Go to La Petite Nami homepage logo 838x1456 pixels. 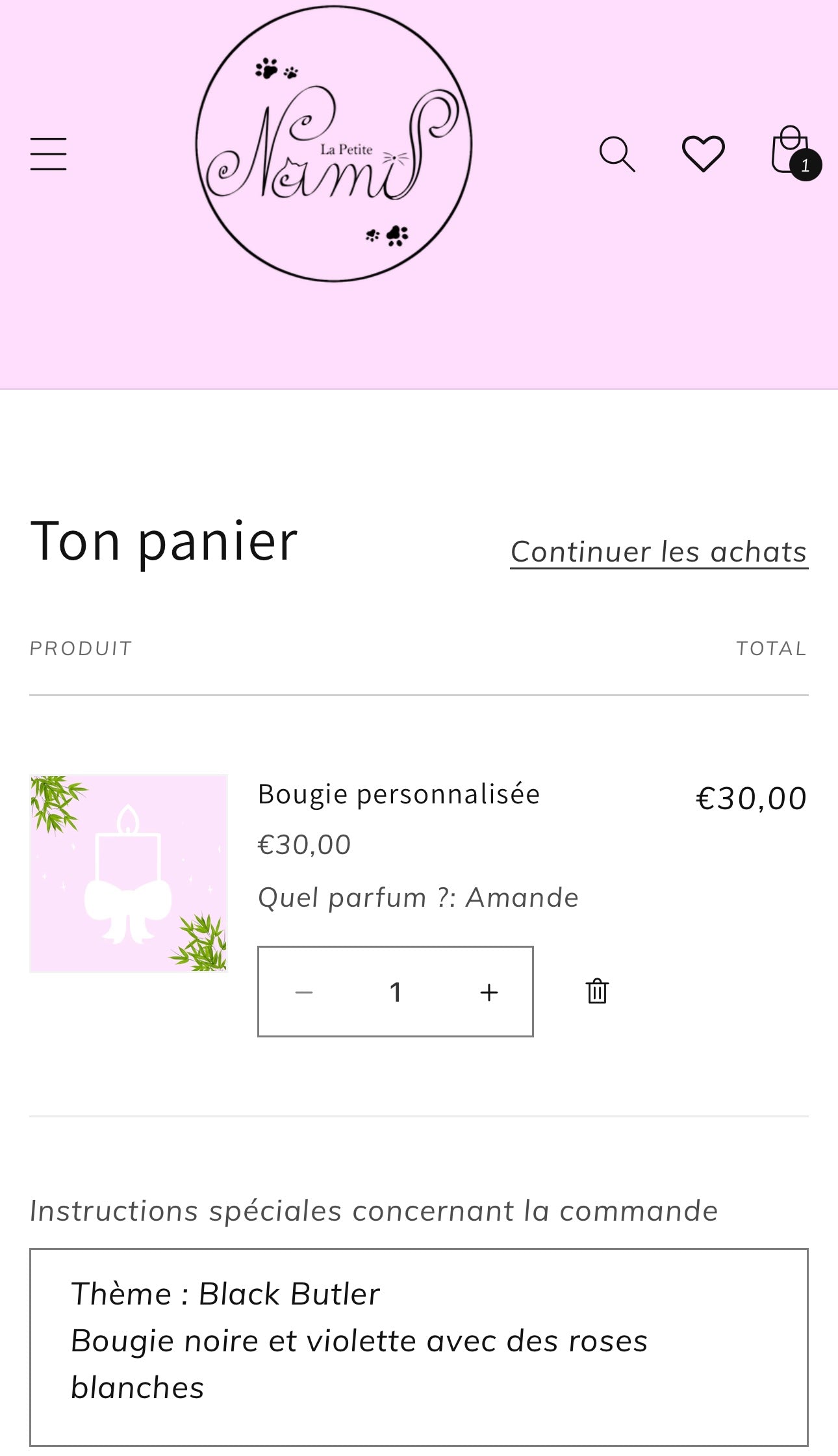tap(334, 144)
